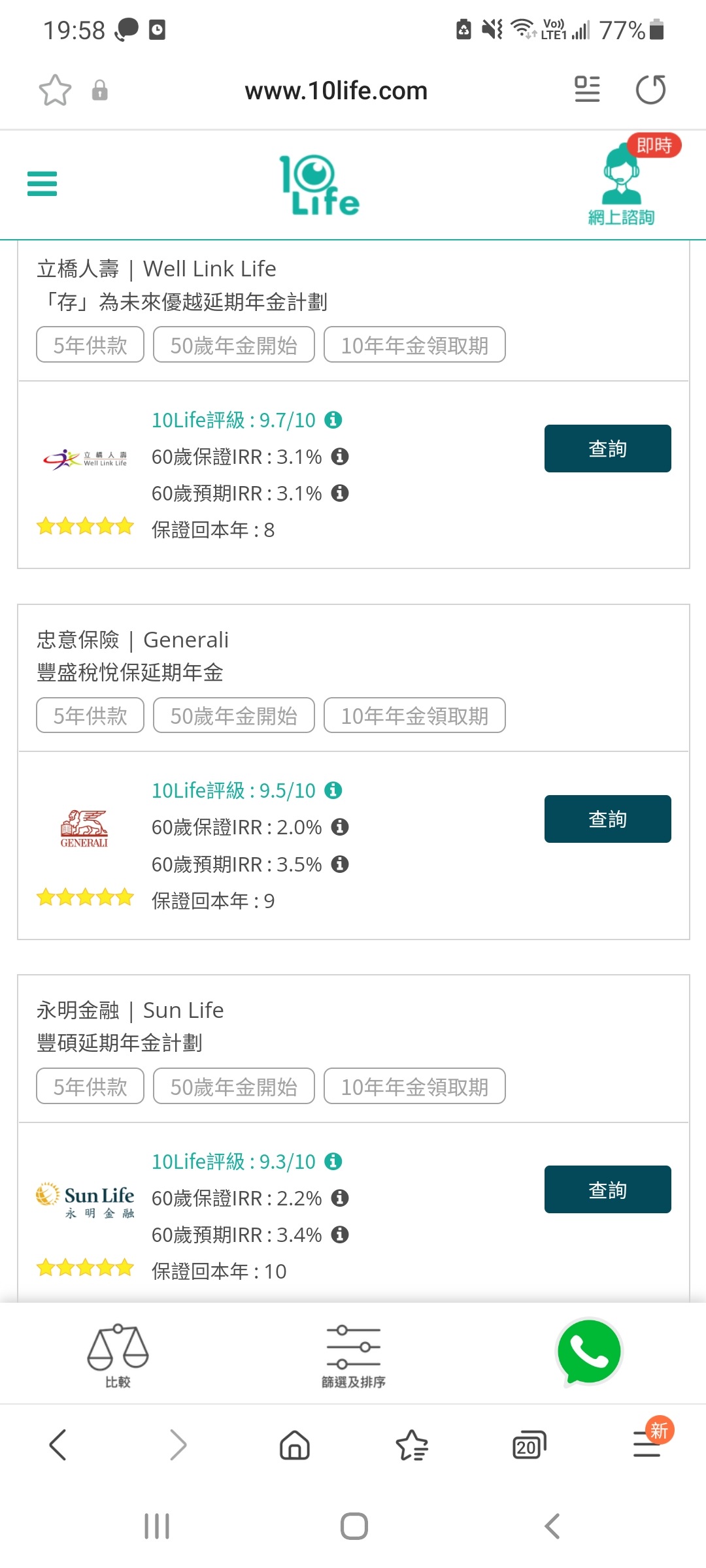Viewport: 706px width, 1568px height.
Task: Tap 查詢 for Generali plan
Action: tap(607, 819)
